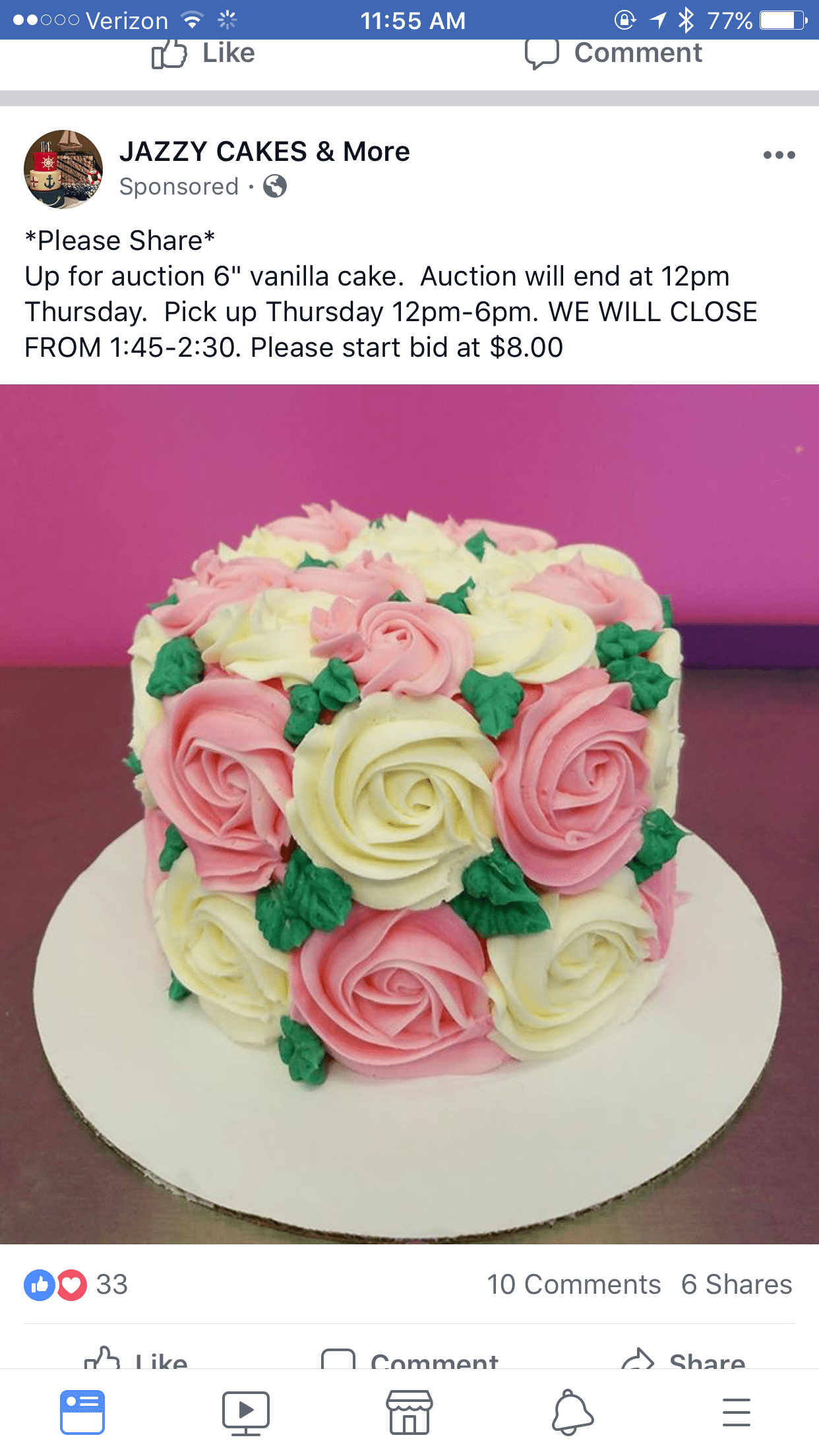Open the Notifications bell tab

click(572, 1412)
